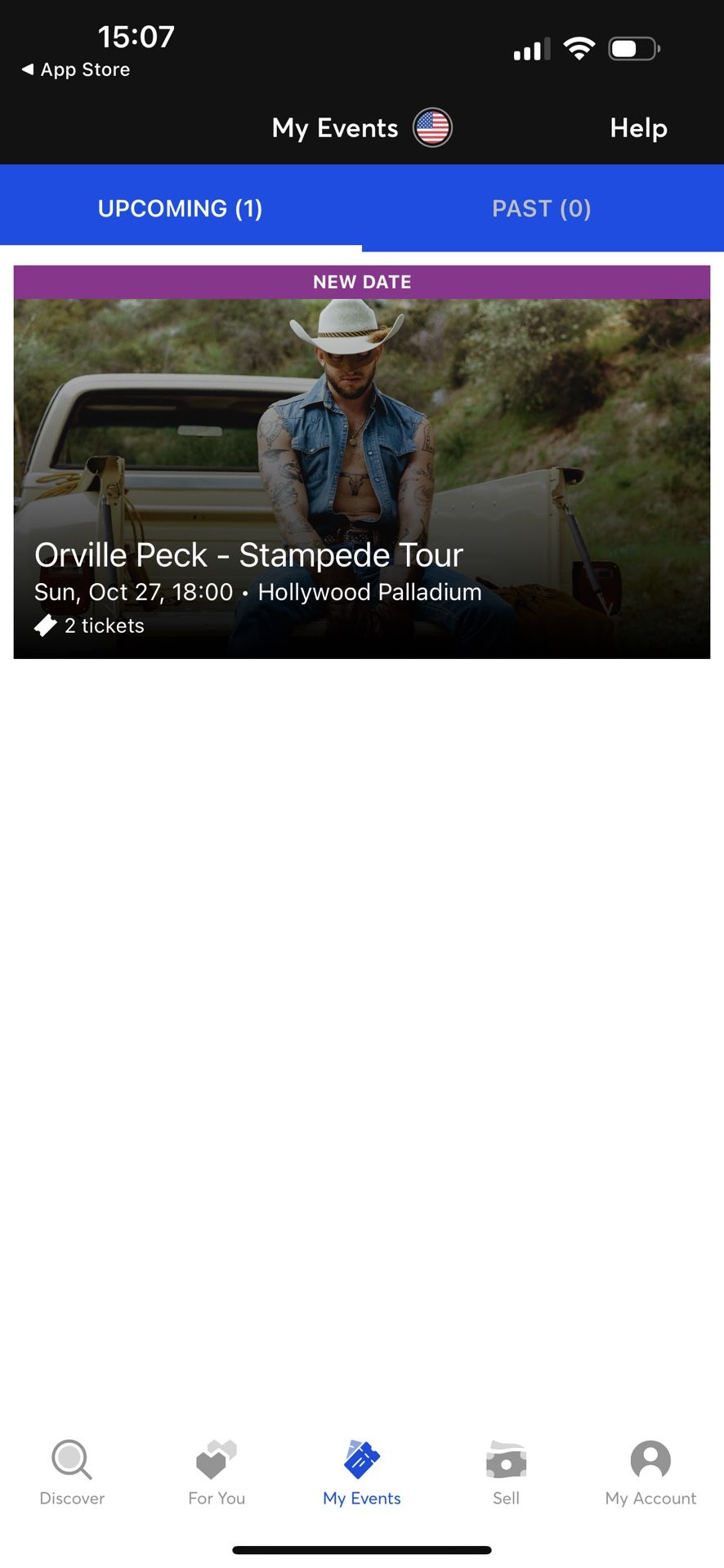Open the Orville Peck Stampede Tour event
724x1568 pixels.
pyautogui.click(x=362, y=465)
